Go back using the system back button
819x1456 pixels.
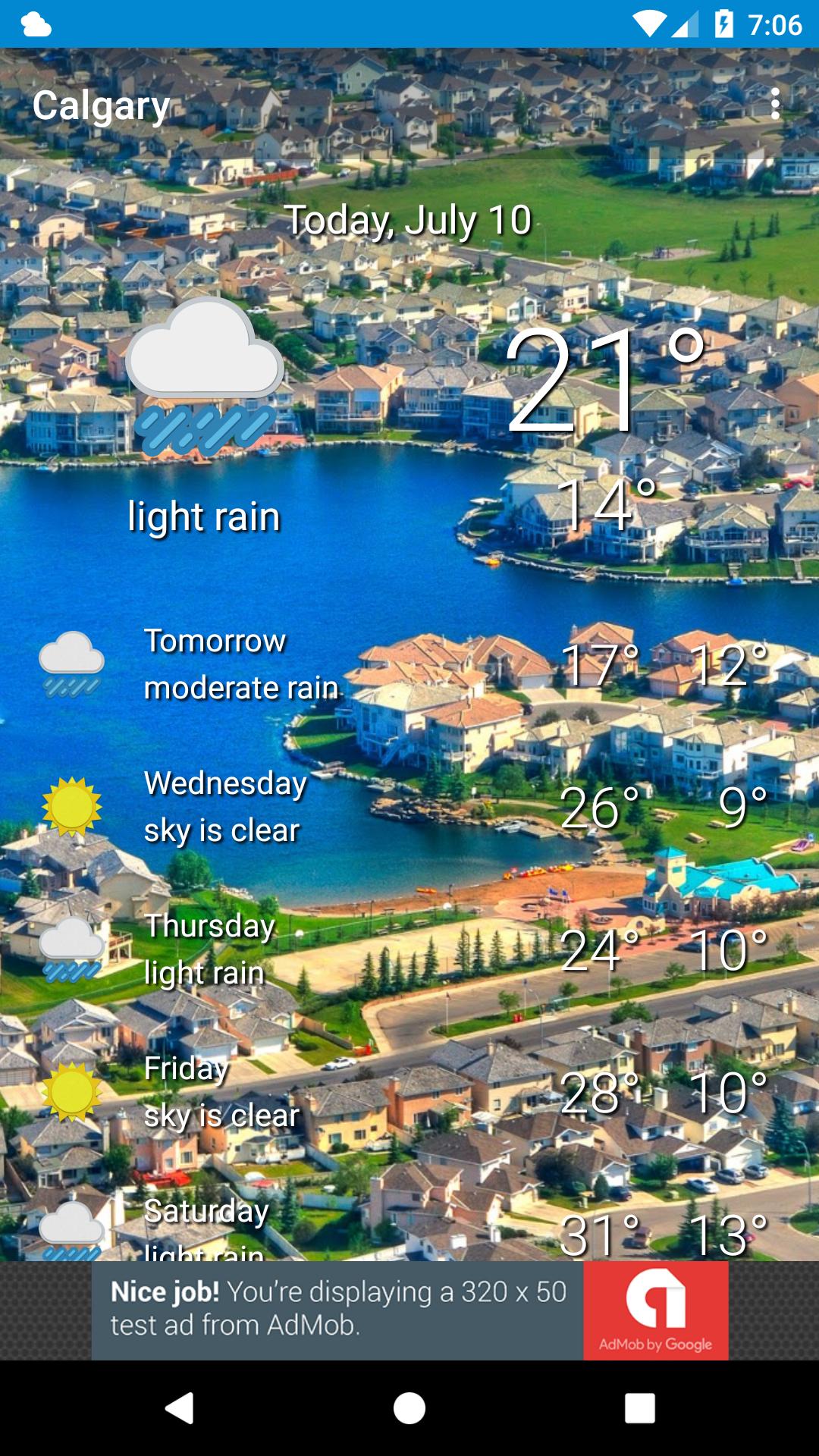click(180, 1408)
